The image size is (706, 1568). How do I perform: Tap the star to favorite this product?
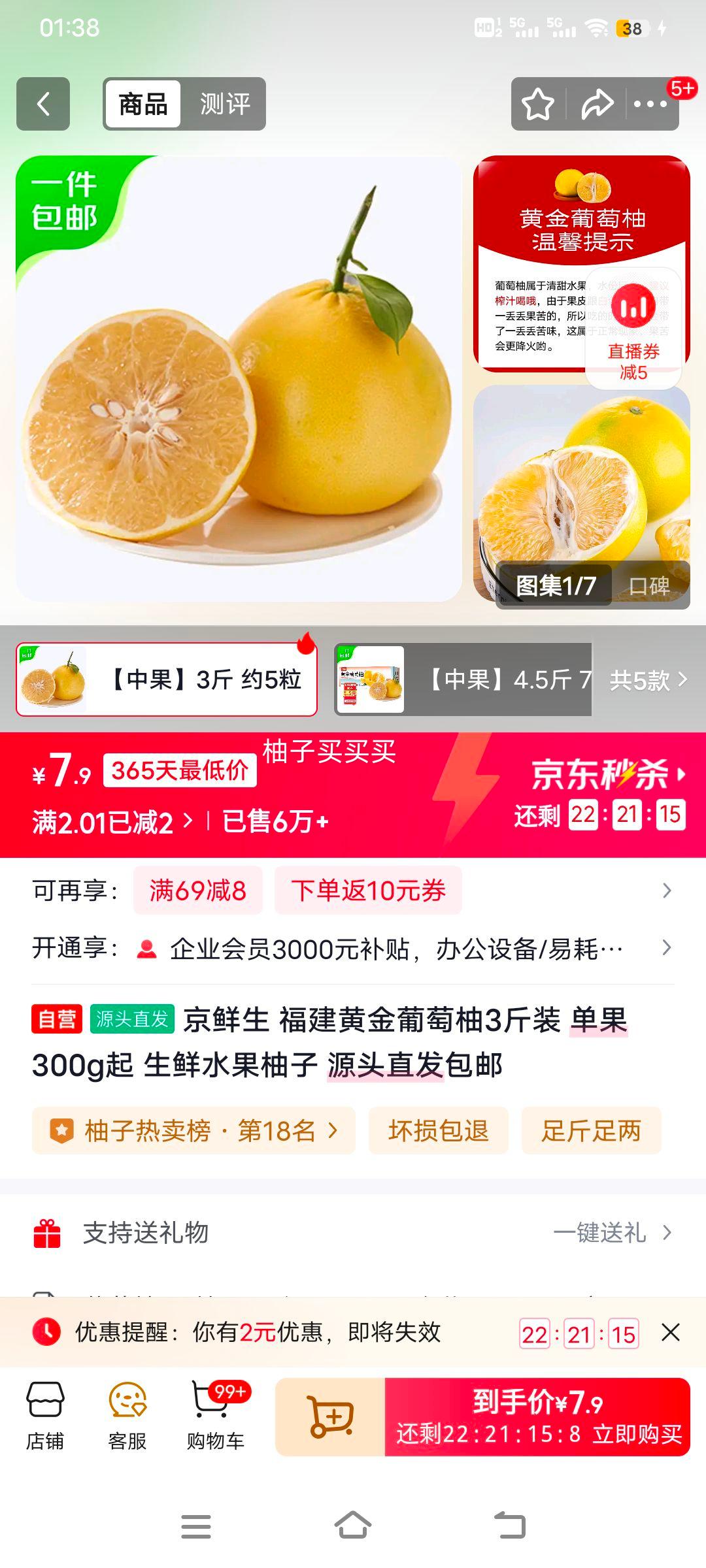pos(537,105)
